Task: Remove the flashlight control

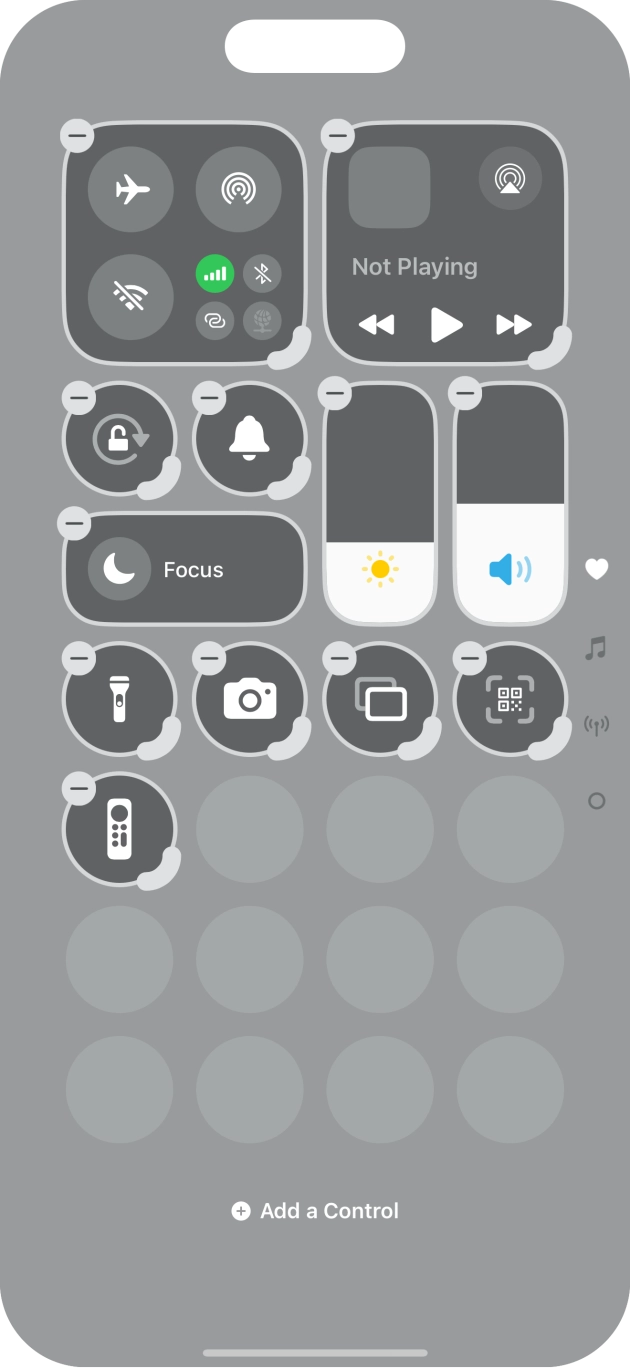Action: 79,658
